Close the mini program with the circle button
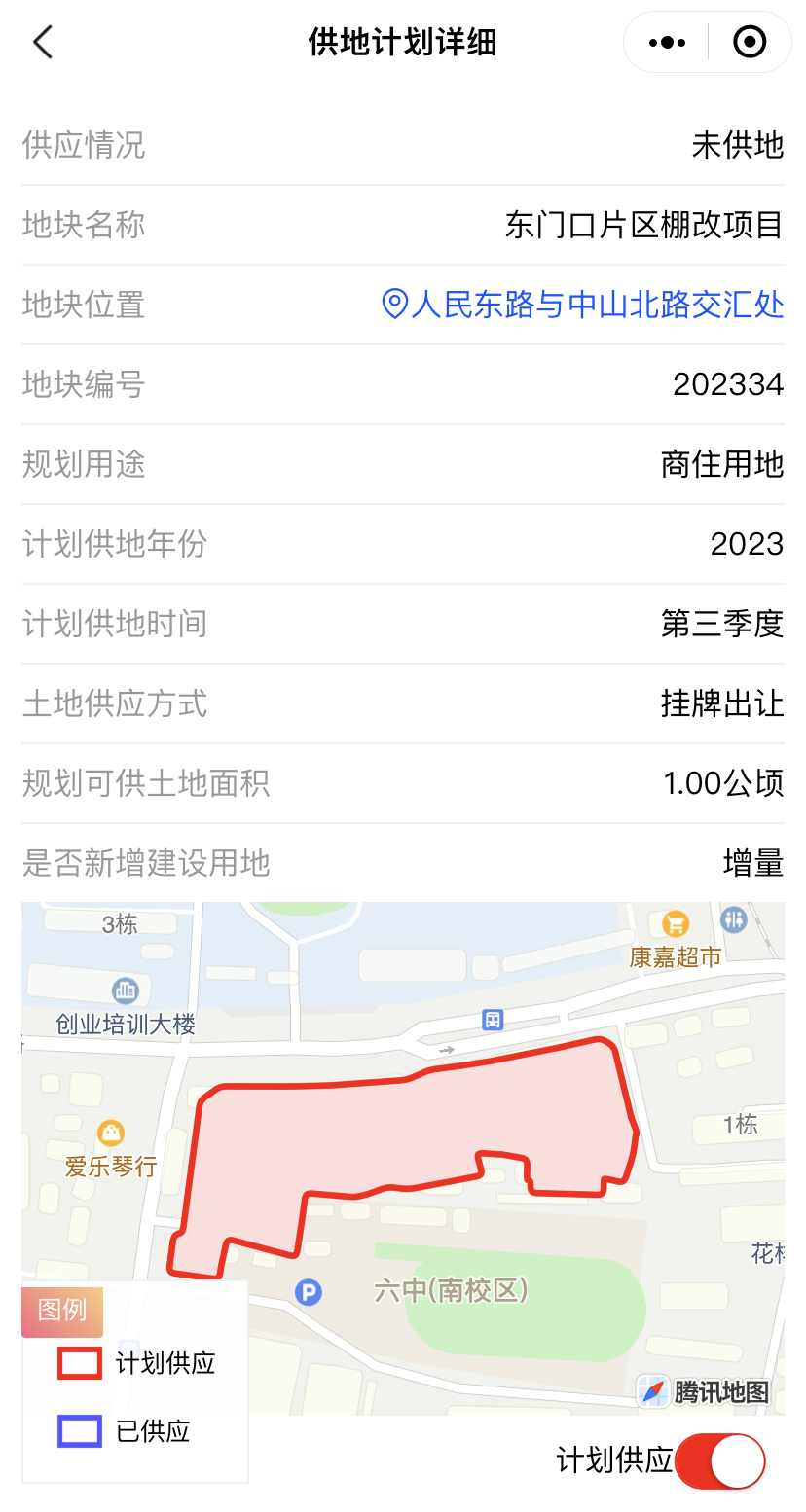 point(749,43)
